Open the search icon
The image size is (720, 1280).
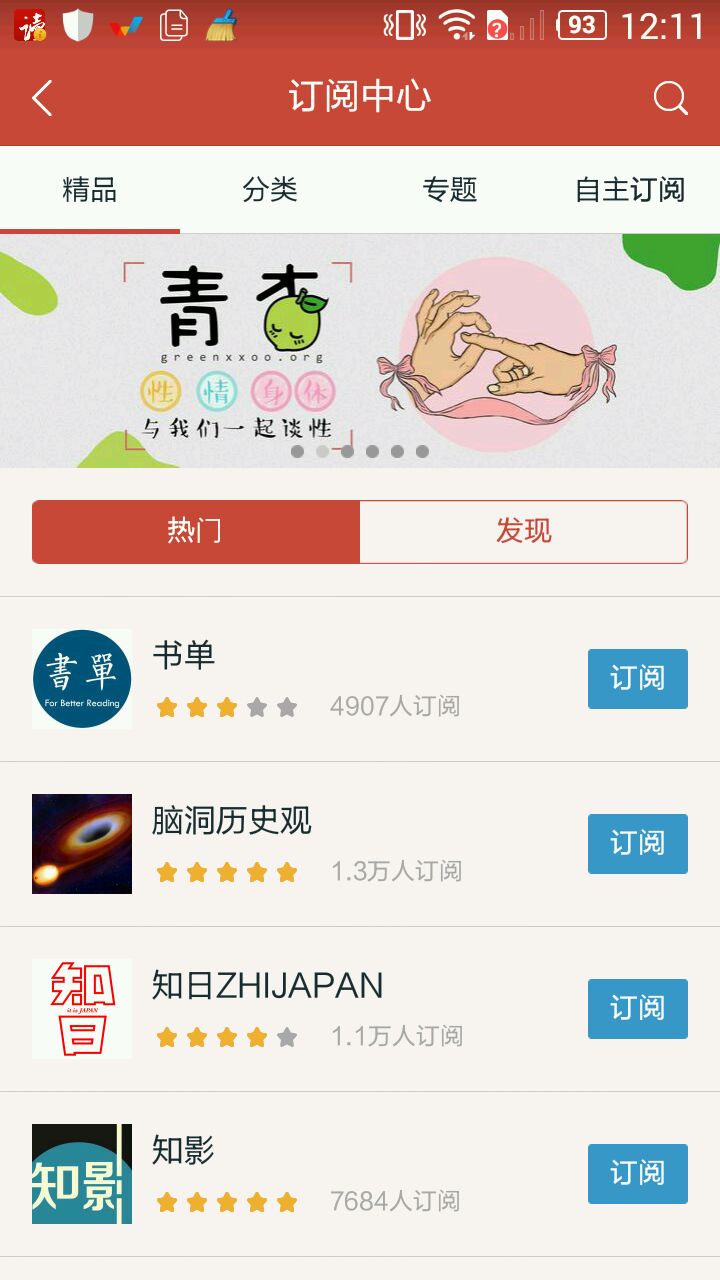click(x=670, y=98)
